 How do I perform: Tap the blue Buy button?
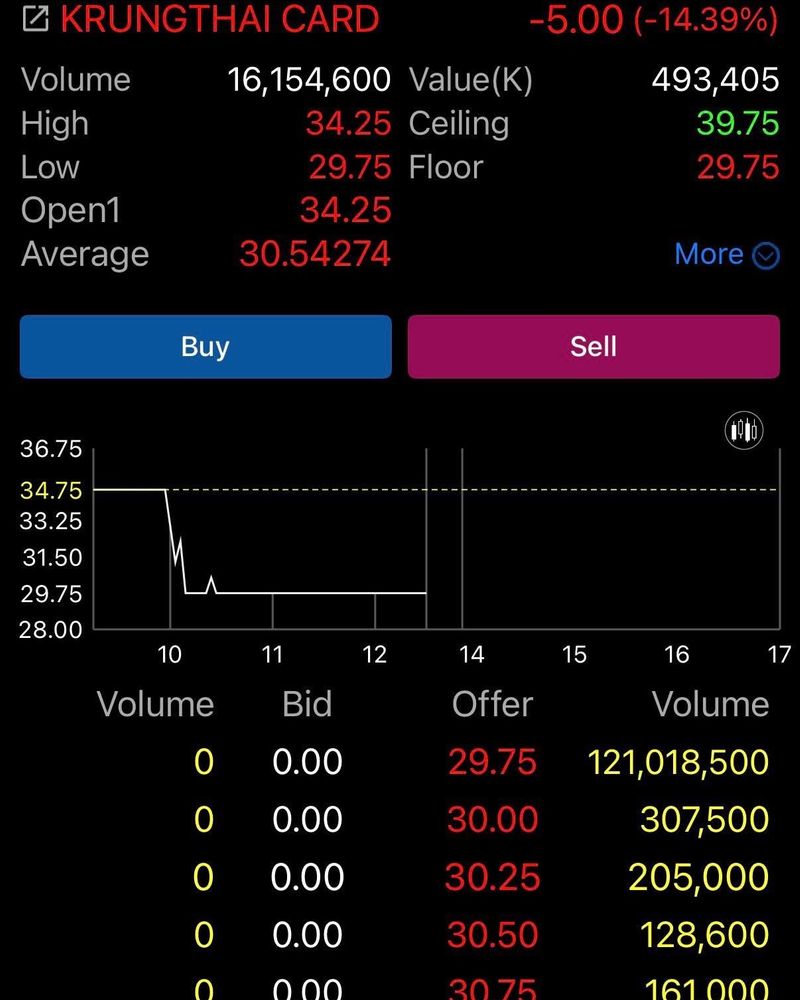pyautogui.click(x=205, y=347)
